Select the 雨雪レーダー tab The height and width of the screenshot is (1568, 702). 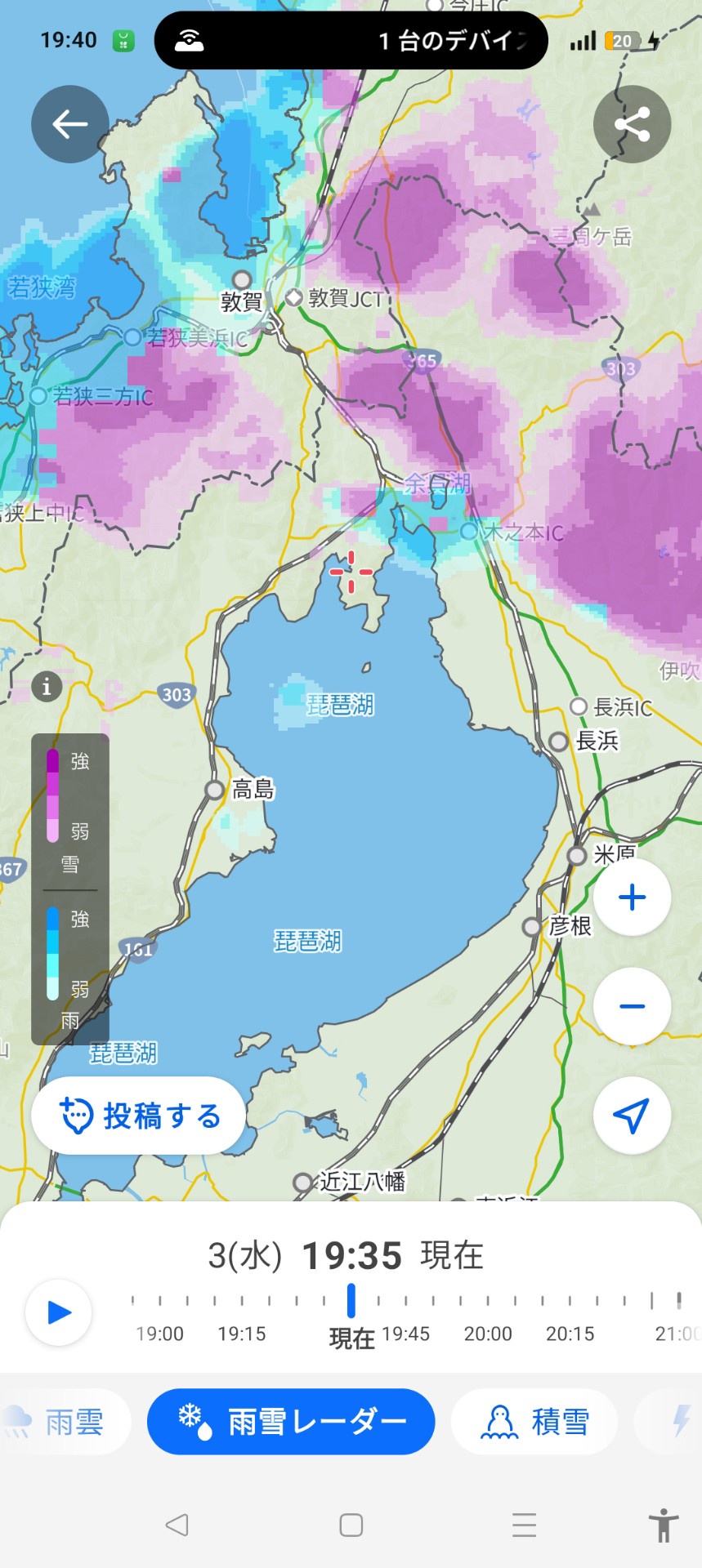(291, 1422)
